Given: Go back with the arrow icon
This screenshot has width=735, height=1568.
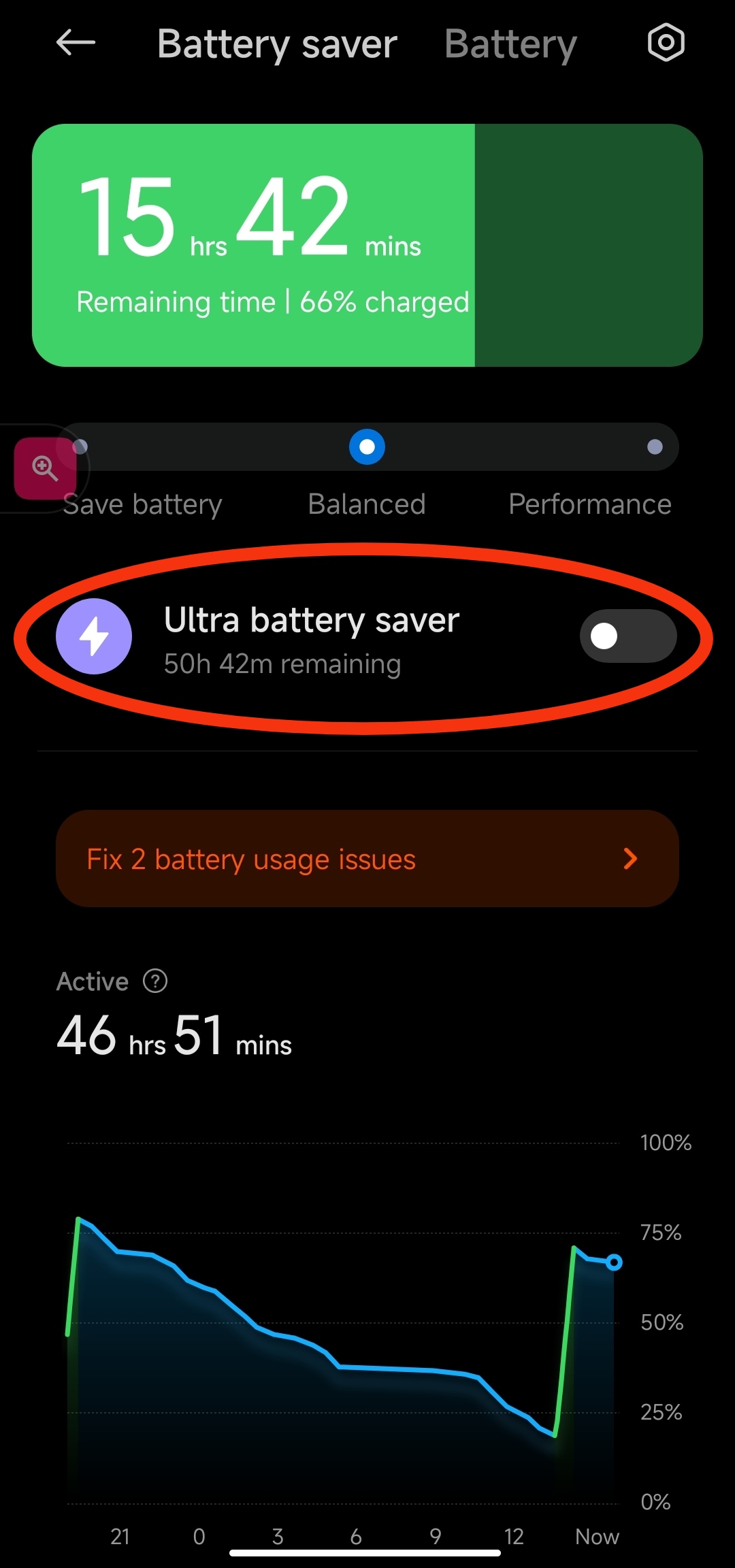Looking at the screenshot, I should 76,43.
